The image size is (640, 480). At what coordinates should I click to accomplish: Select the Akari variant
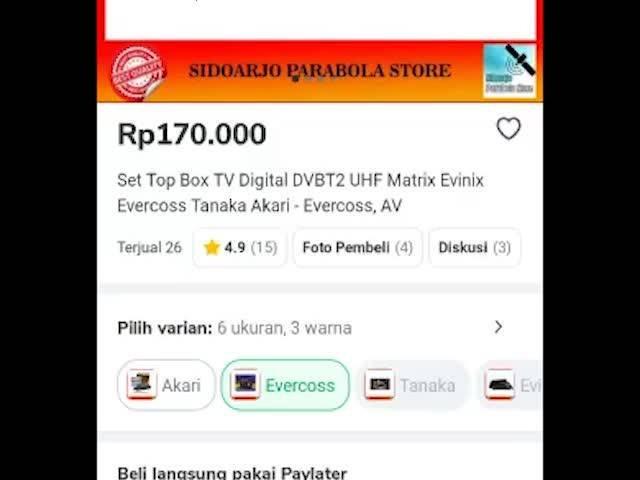166,385
